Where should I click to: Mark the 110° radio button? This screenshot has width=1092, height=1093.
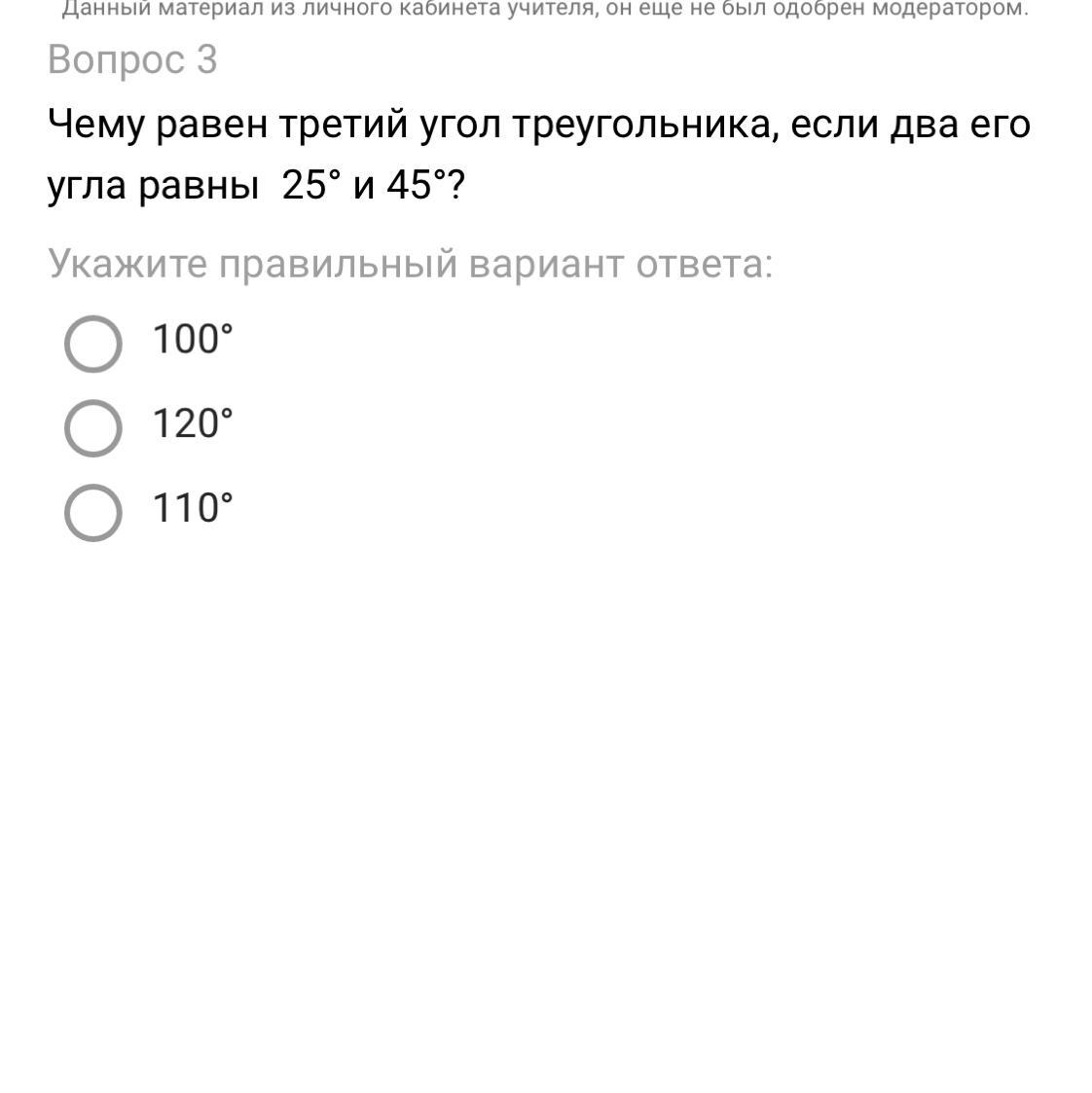pos(93,512)
